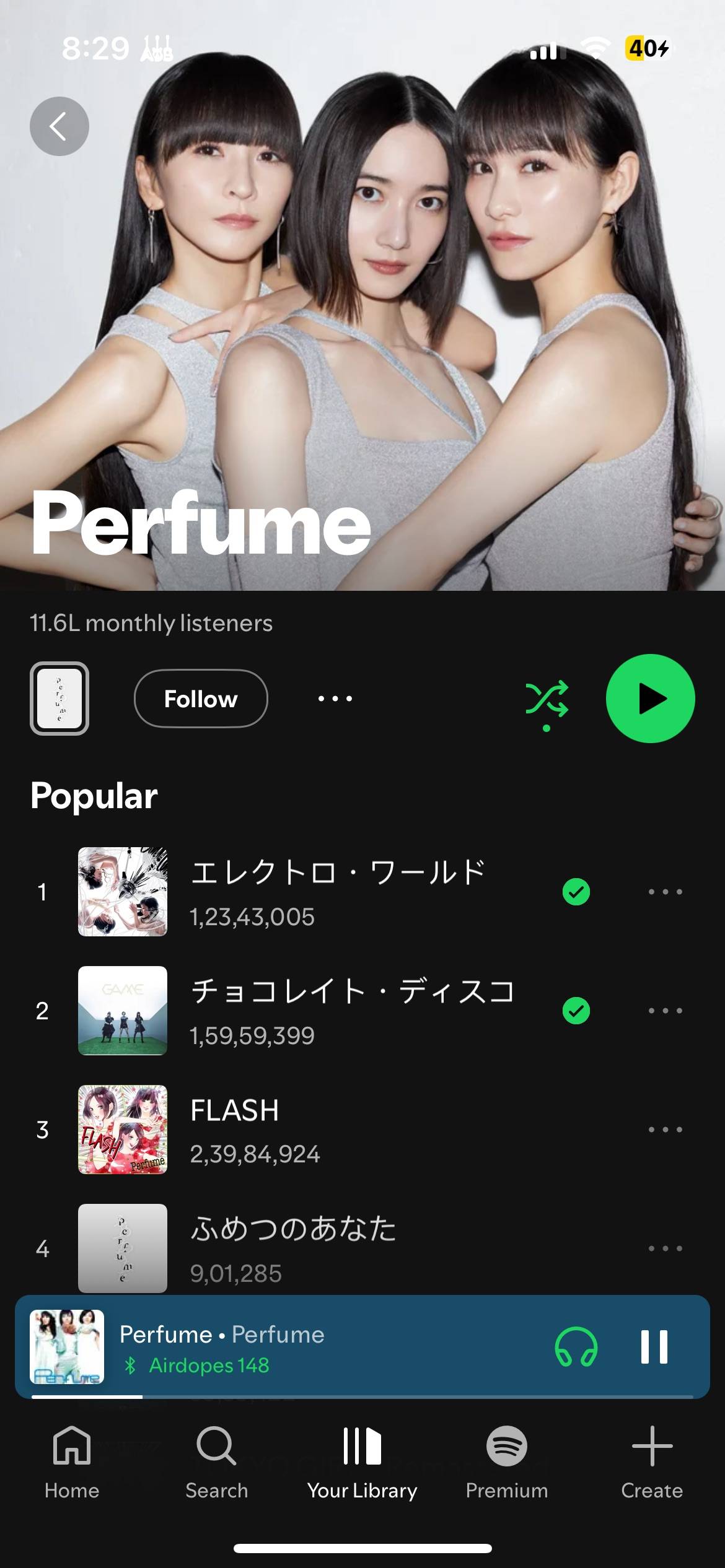The width and height of the screenshot is (725, 1568).
Task: Open the album preview thumbnail beside Follow
Action: click(x=59, y=699)
